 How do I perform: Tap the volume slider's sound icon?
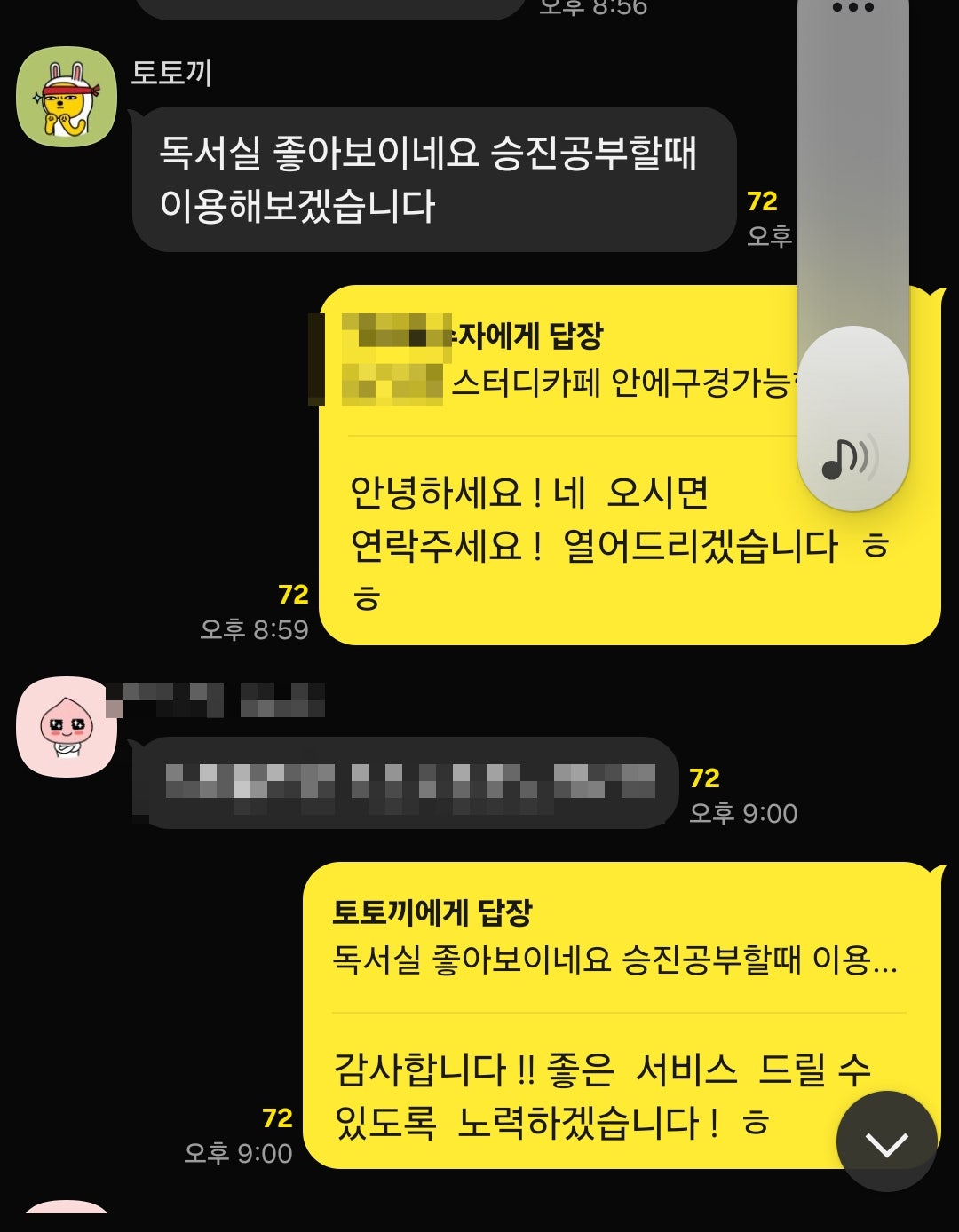[x=851, y=458]
